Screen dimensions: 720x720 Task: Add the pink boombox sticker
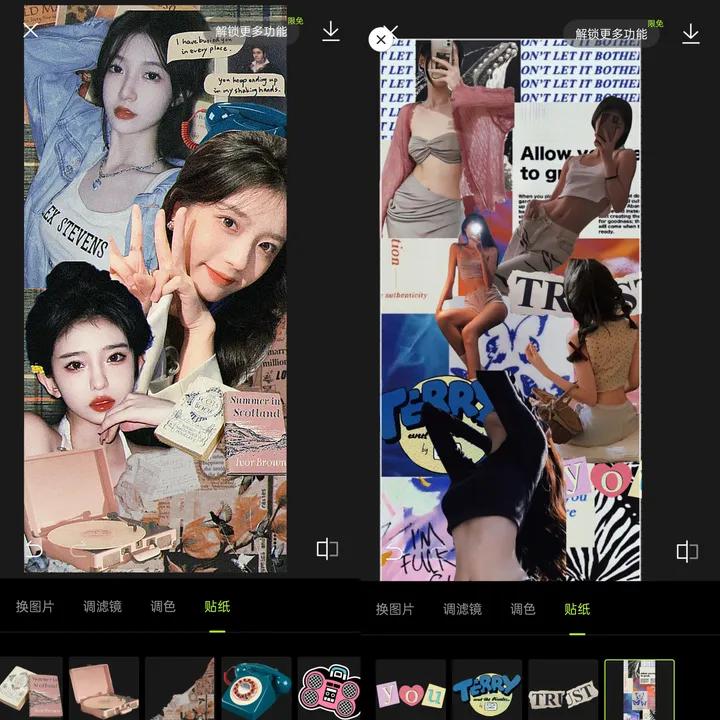tap(330, 688)
